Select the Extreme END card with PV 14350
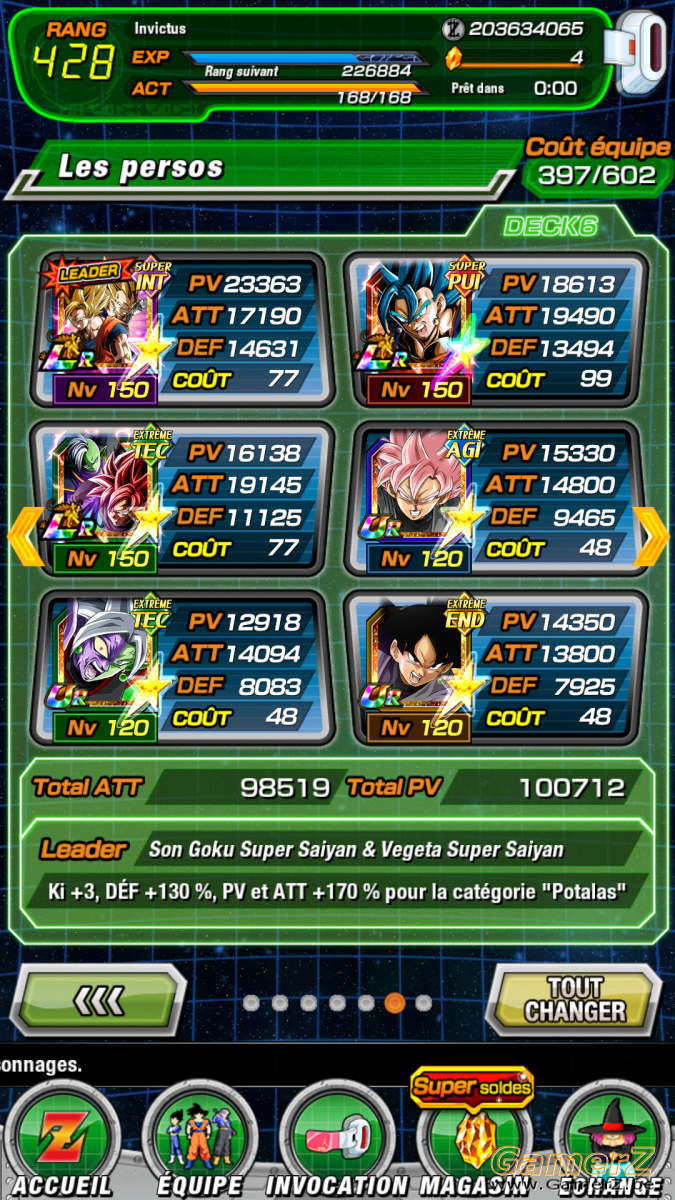Viewport: 675px width, 1200px height. click(x=494, y=669)
